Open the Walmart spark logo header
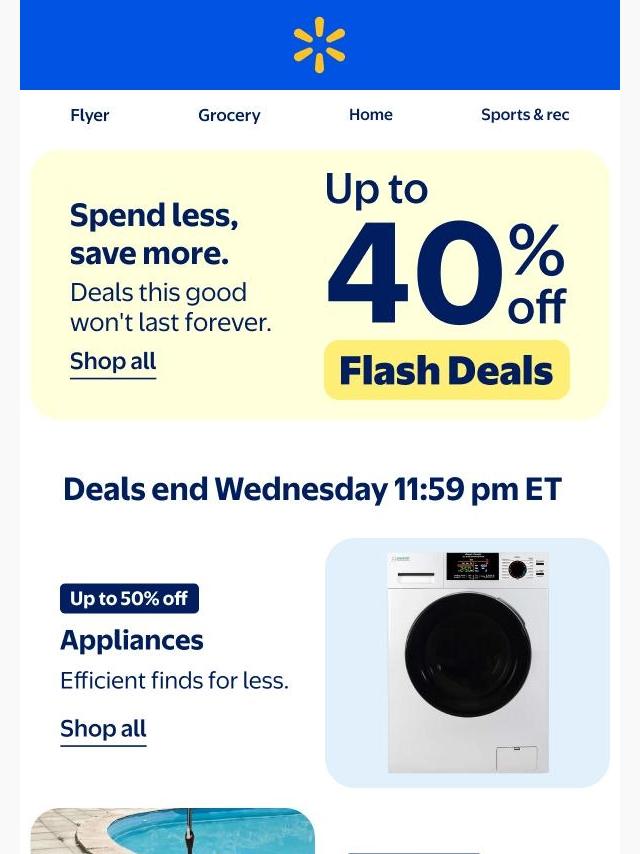Screen dimensions: 640x854 pyautogui.click(x=319, y=45)
